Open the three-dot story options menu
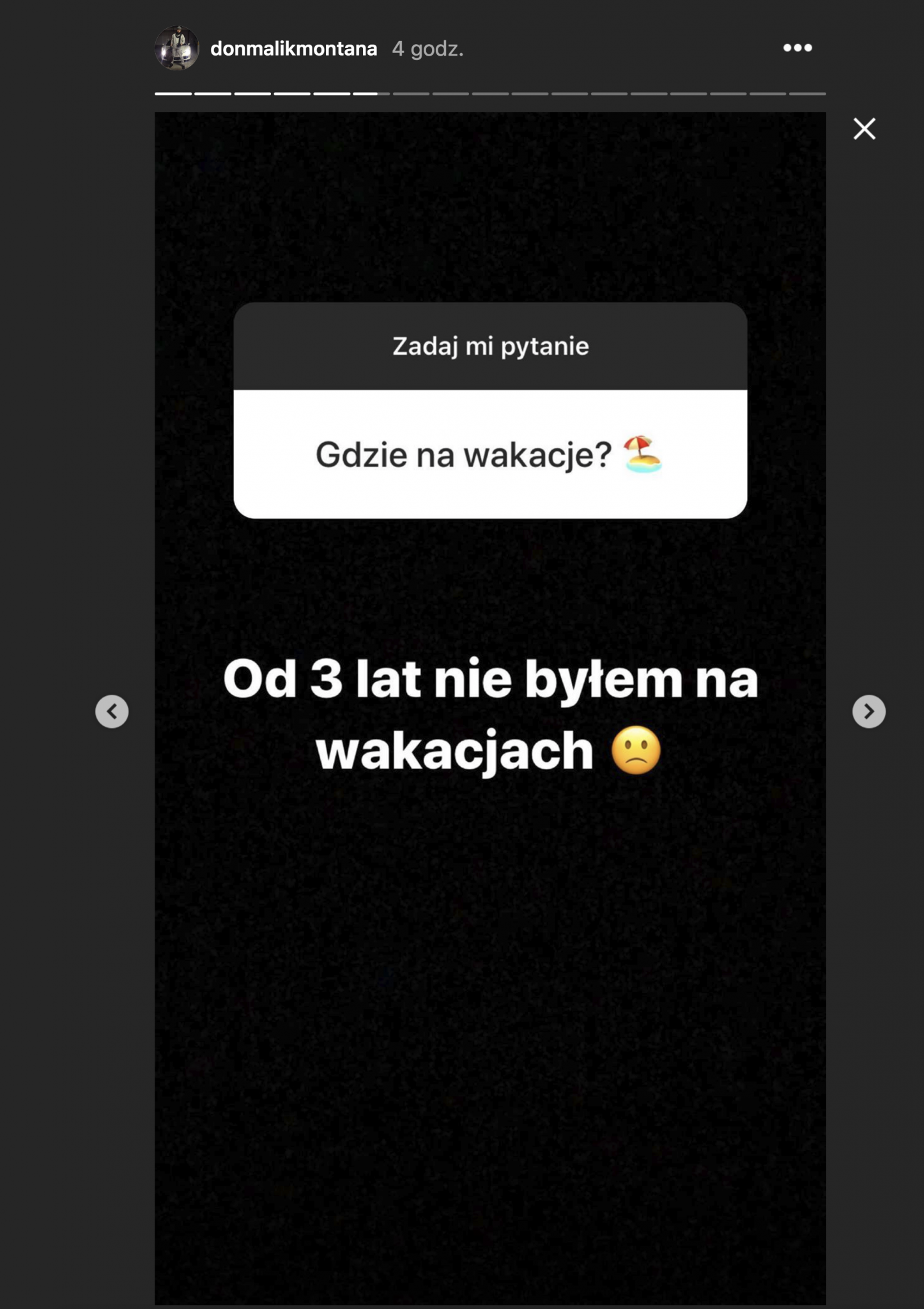 797,48
